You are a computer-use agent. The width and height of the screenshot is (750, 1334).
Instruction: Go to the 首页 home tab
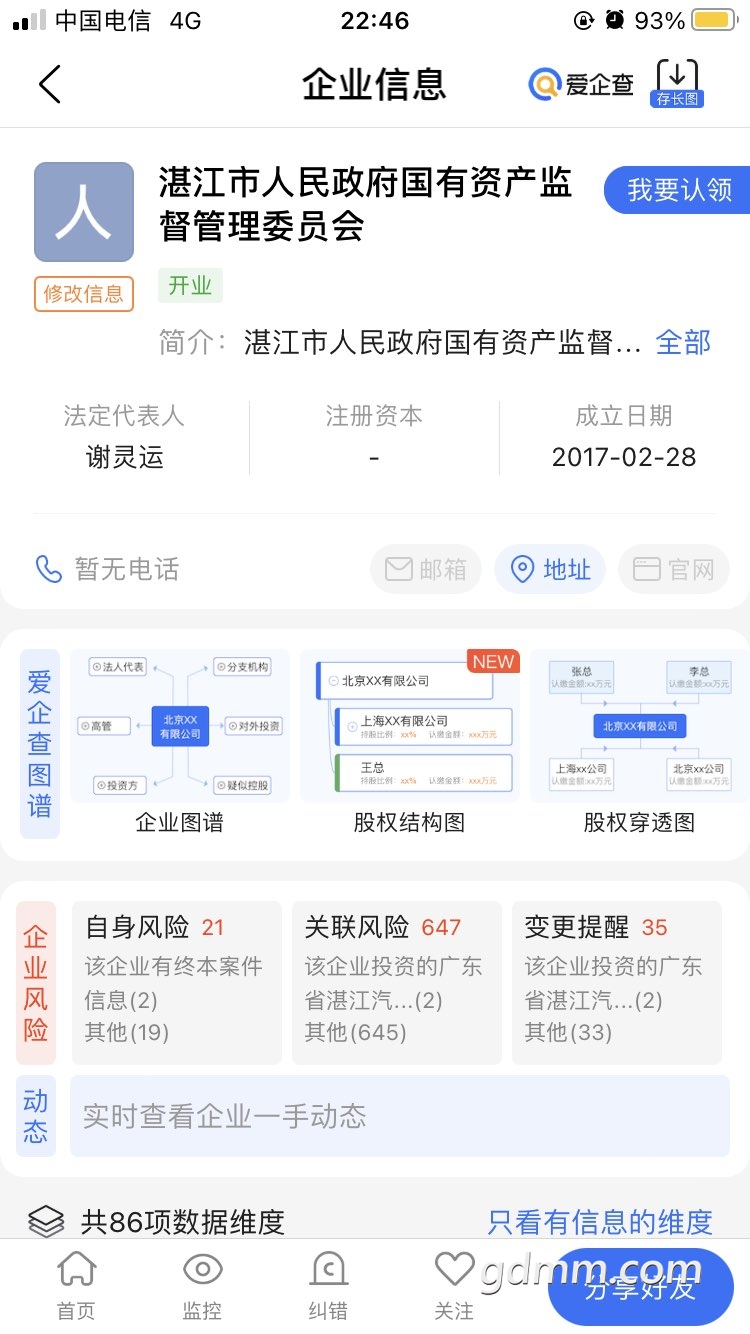click(x=76, y=1287)
